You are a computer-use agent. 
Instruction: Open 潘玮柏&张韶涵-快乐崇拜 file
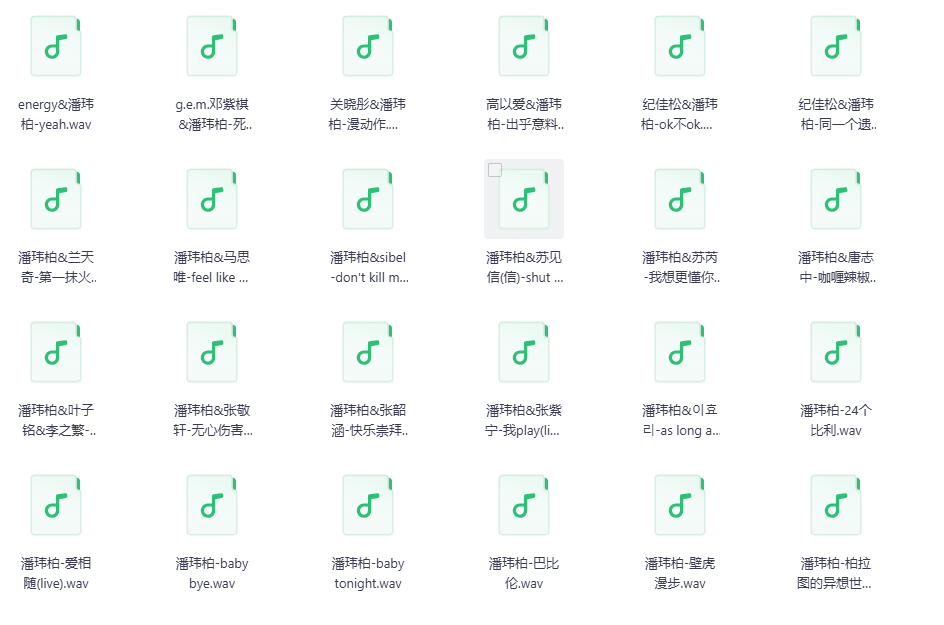[x=368, y=353]
